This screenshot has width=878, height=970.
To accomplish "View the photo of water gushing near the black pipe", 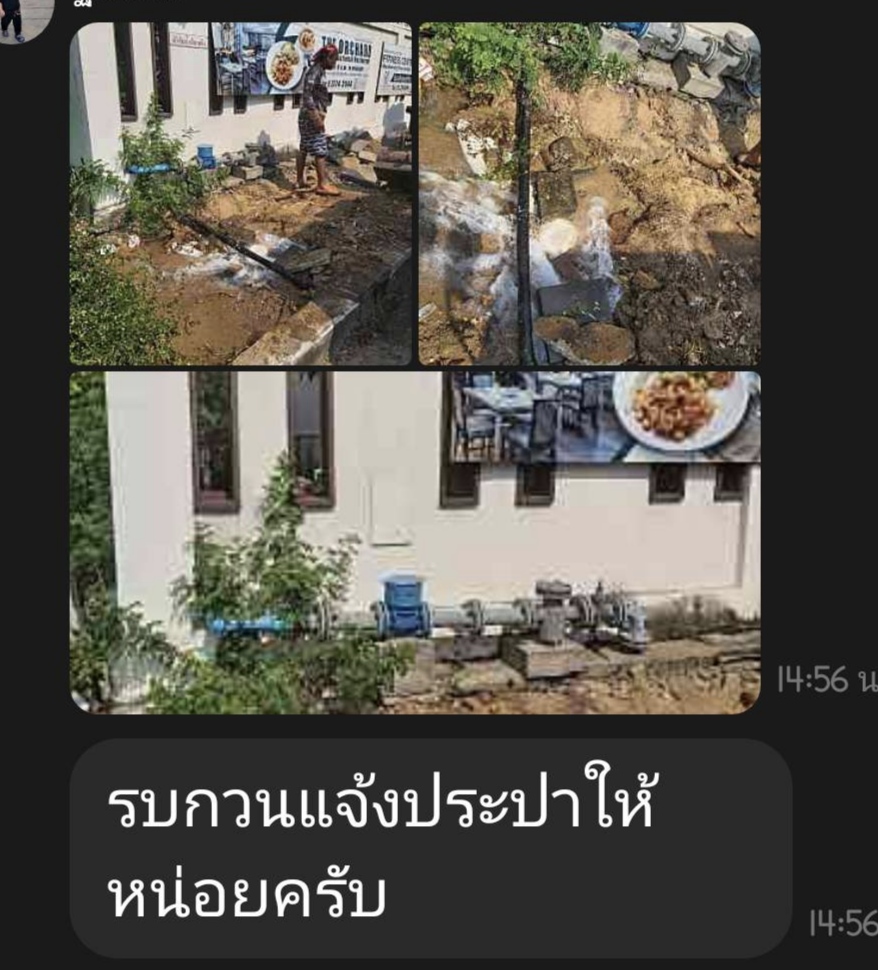I will tap(589, 193).
